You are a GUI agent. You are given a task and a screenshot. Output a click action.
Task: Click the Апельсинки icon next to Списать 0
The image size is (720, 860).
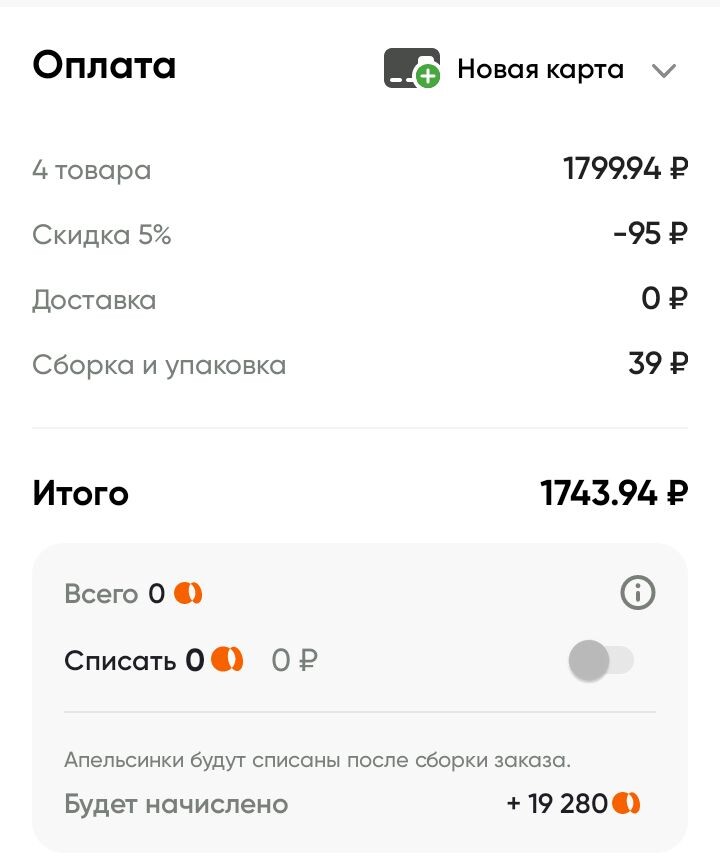pos(225,660)
